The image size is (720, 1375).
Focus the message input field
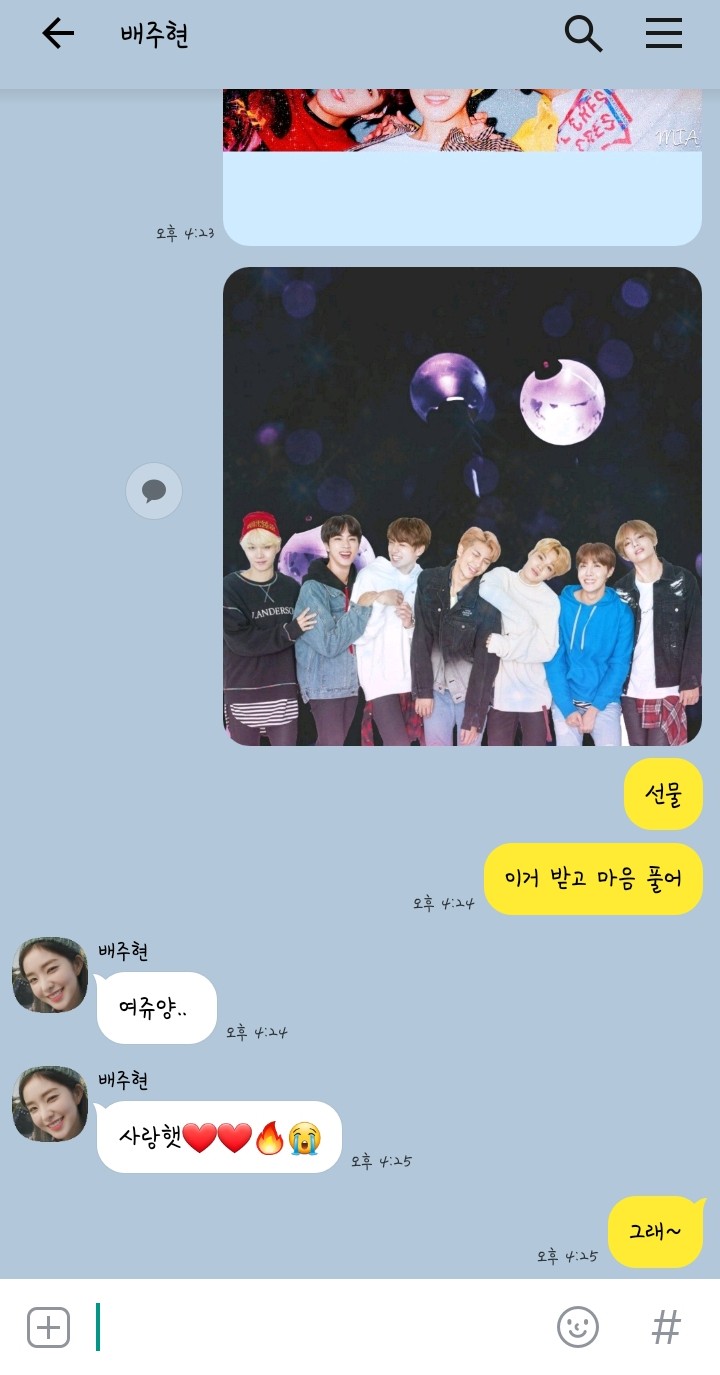pos(320,1327)
